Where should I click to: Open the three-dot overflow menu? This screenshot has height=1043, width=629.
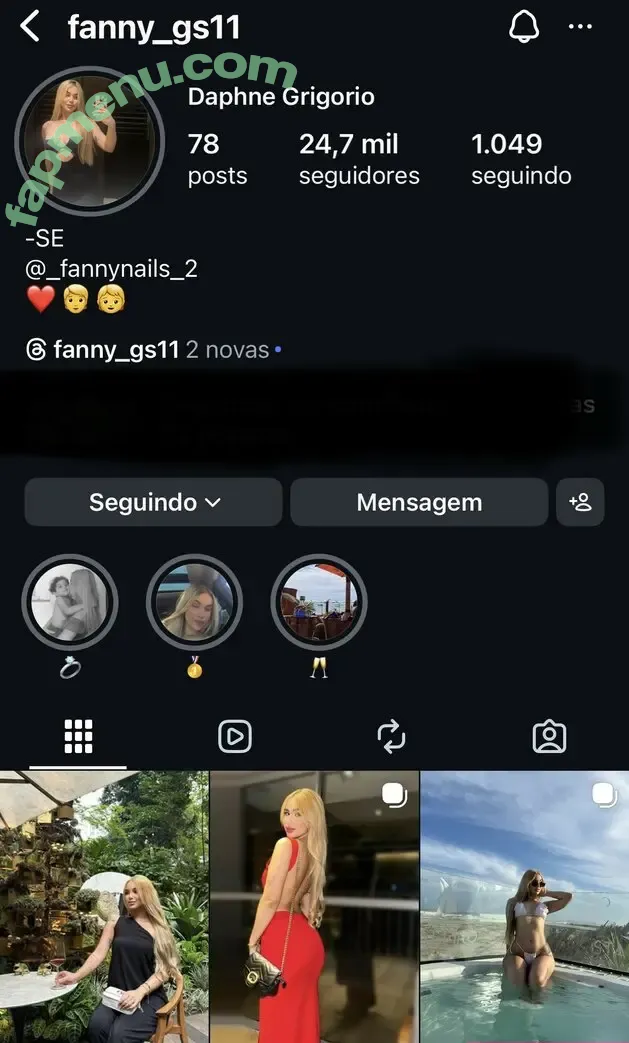click(580, 28)
